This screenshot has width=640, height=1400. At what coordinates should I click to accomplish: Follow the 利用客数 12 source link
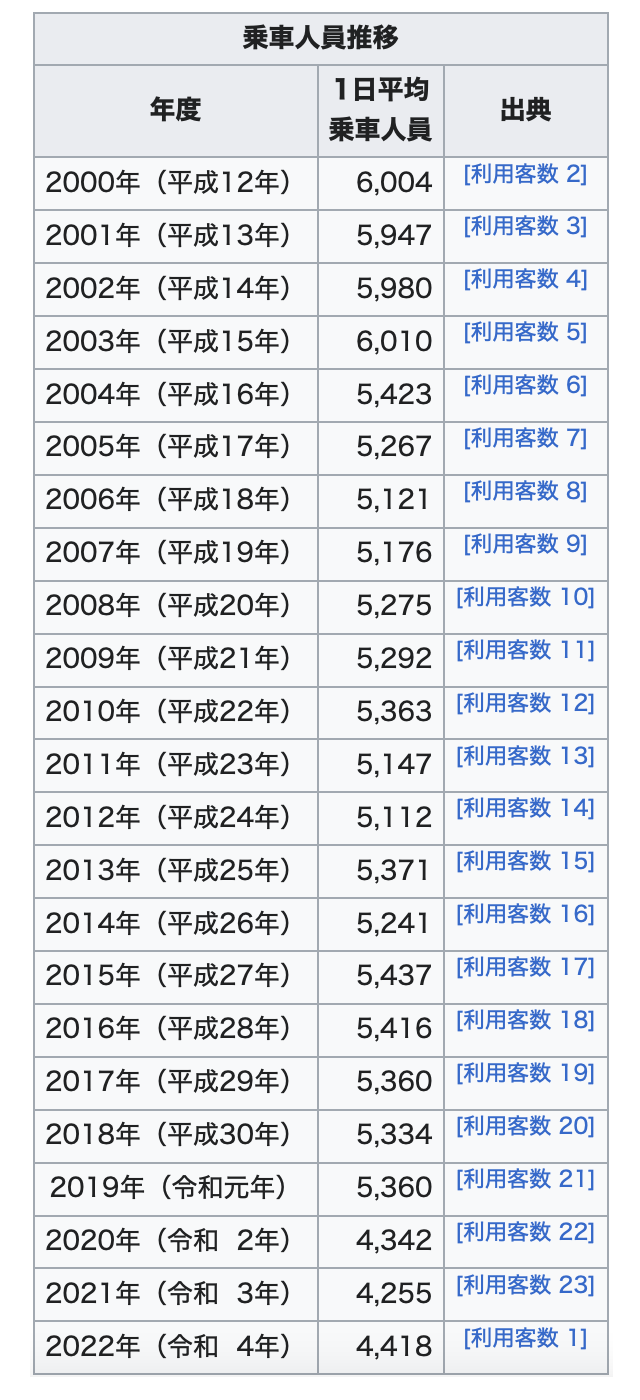tap(525, 703)
